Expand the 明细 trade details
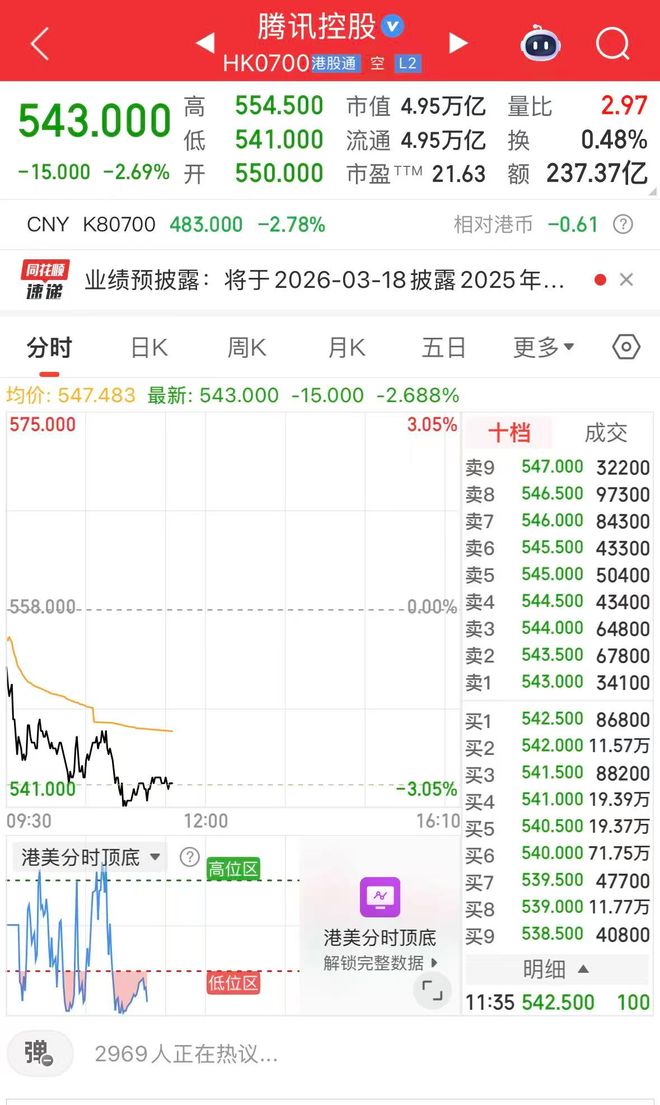Screen dimensions: 660x1105 [x=557, y=969]
